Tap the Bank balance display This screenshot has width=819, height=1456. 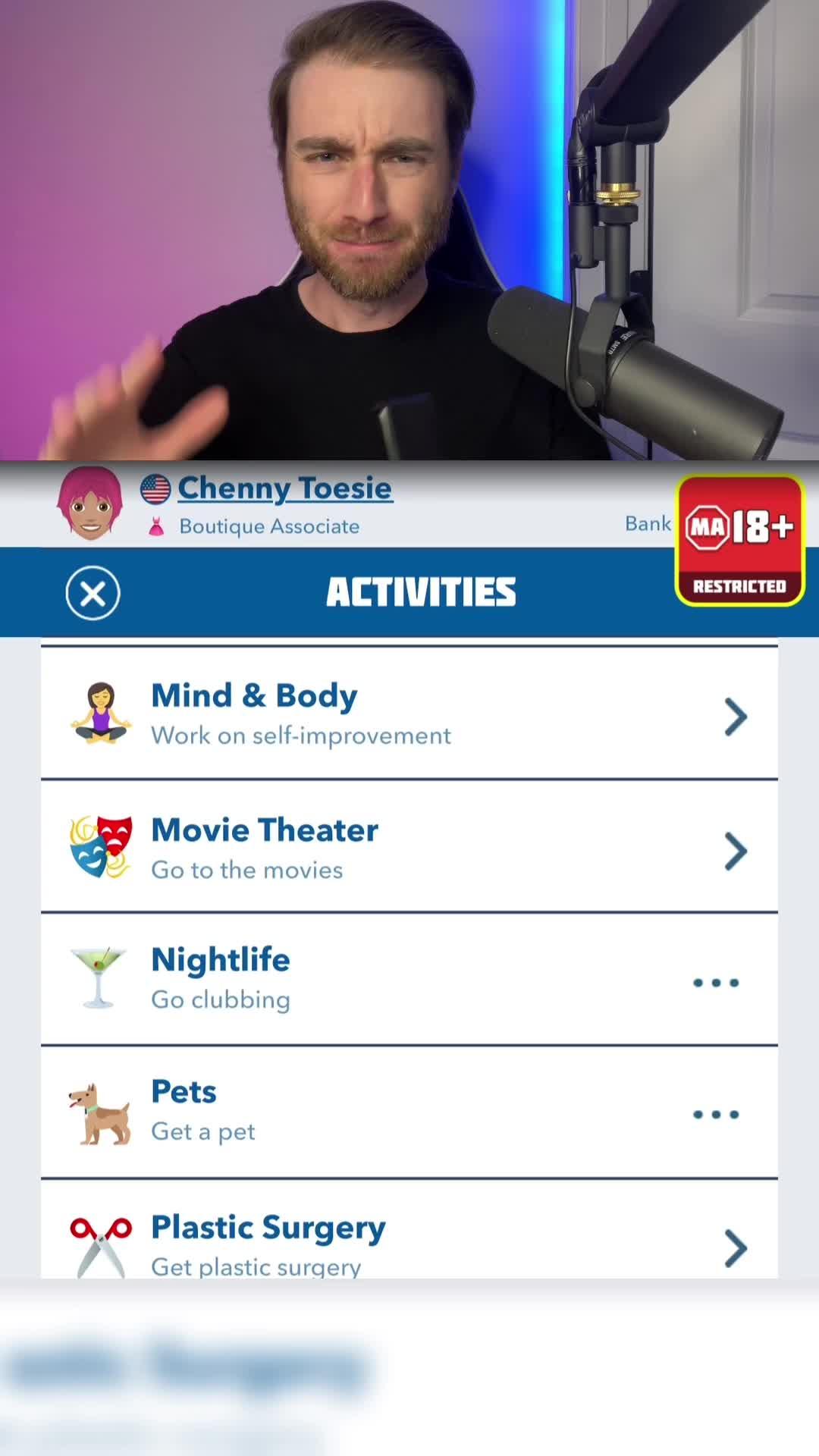tap(646, 522)
